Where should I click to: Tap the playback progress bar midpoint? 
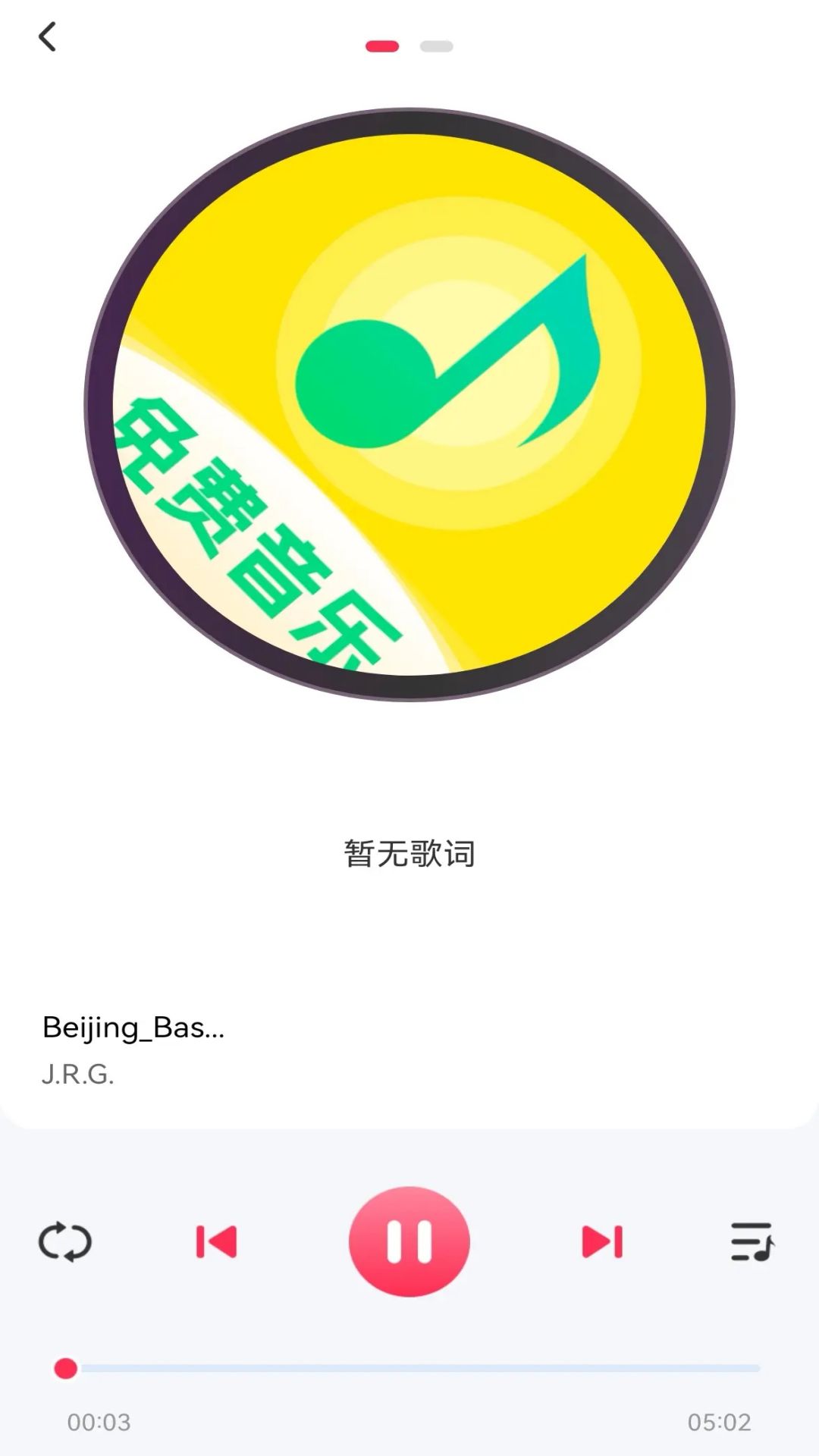pyautogui.click(x=413, y=1368)
